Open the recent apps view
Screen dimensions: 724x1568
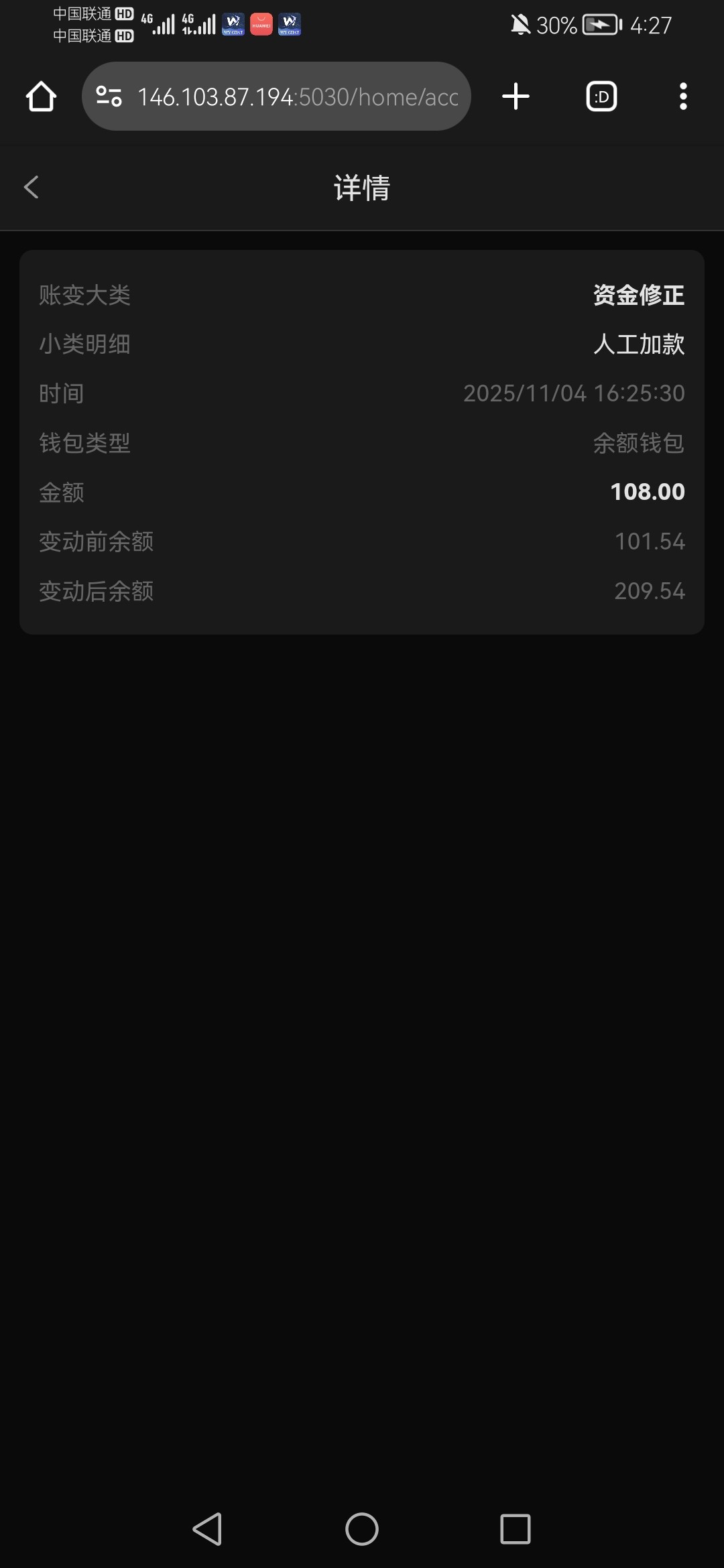tap(515, 1529)
